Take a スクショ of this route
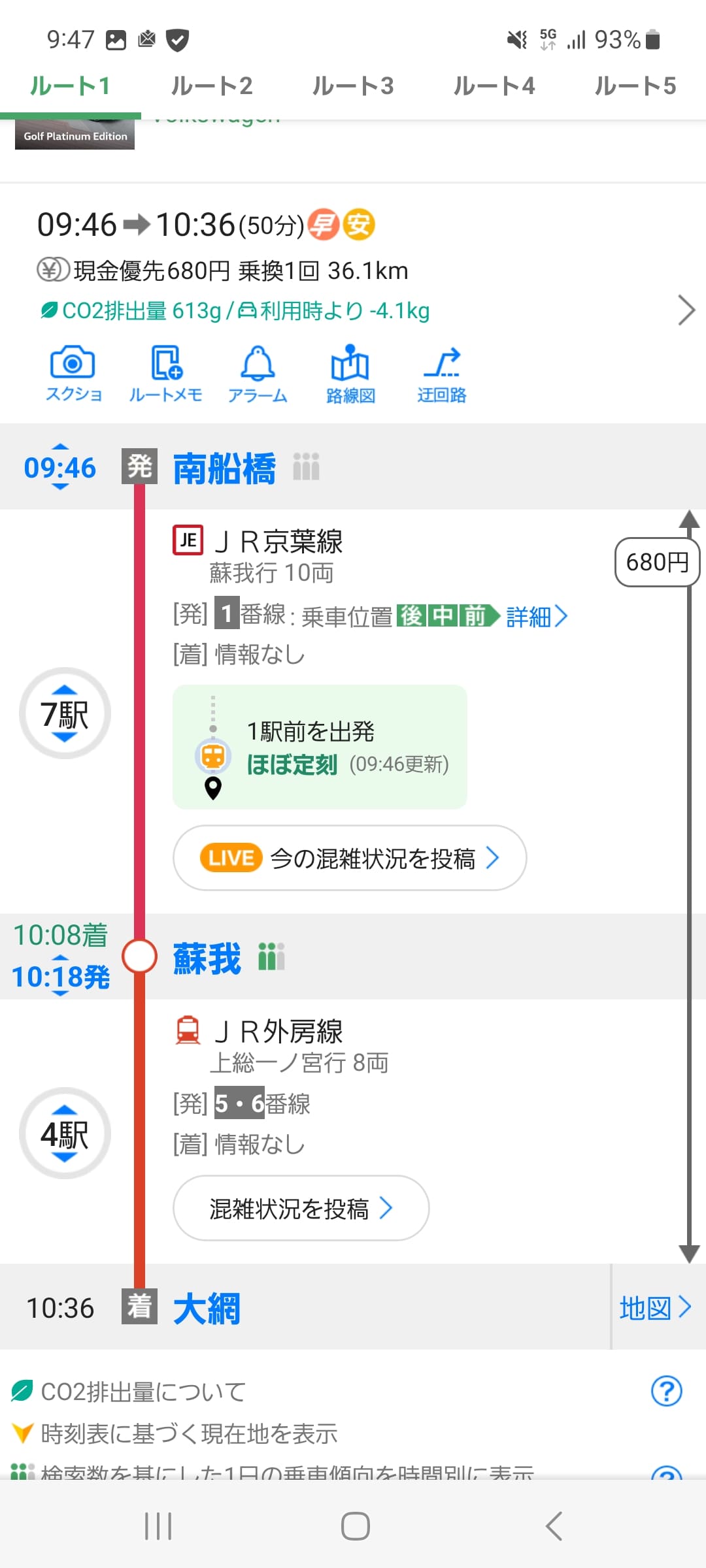The image size is (706, 1568). (x=73, y=374)
